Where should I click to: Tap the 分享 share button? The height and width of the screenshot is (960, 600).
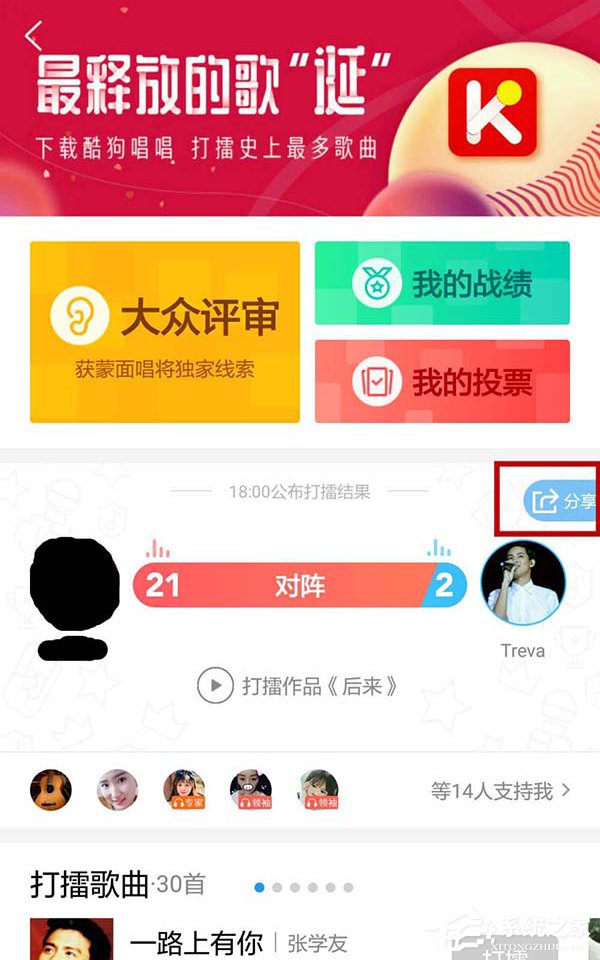pyautogui.click(x=560, y=501)
